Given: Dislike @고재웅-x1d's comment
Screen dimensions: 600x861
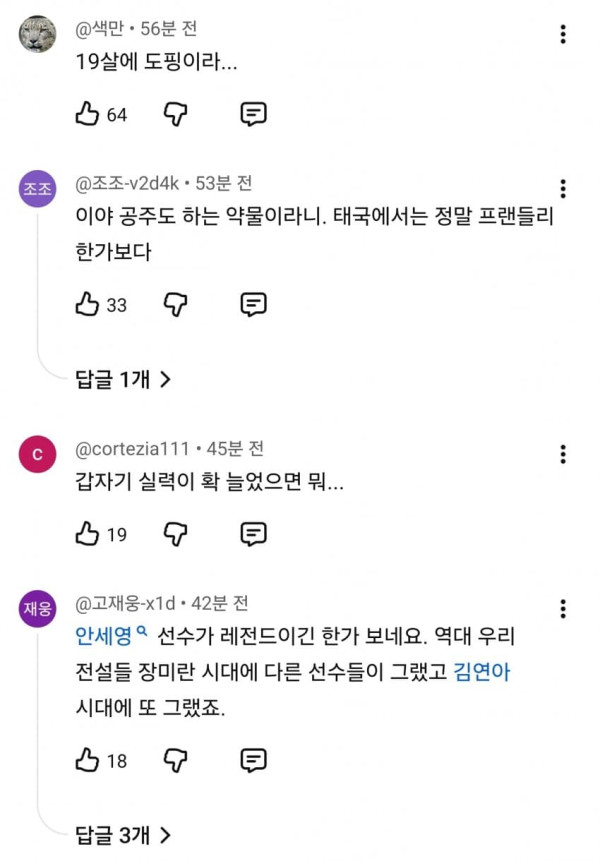Looking at the screenshot, I should click(x=176, y=761).
